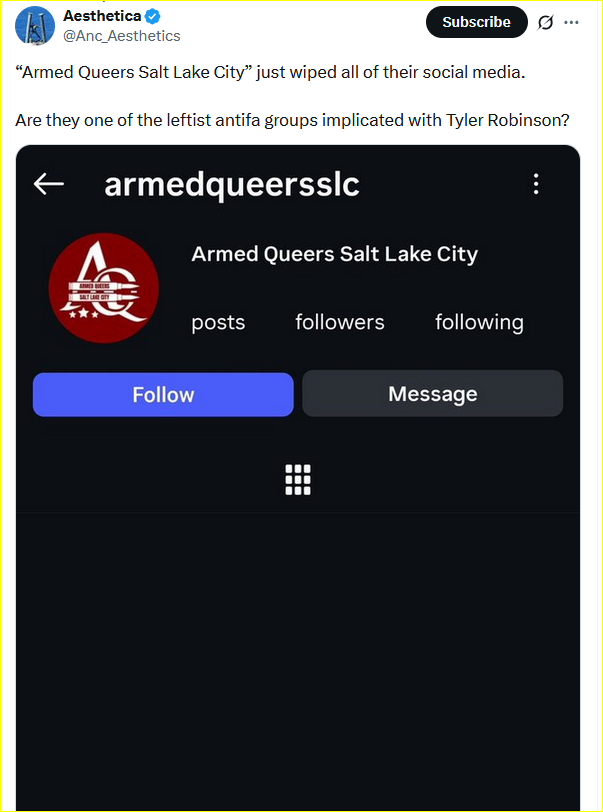Image resolution: width=603 pixels, height=812 pixels.
Task: Open the @Anc_Aesthetics profile link
Action: pos(122,36)
